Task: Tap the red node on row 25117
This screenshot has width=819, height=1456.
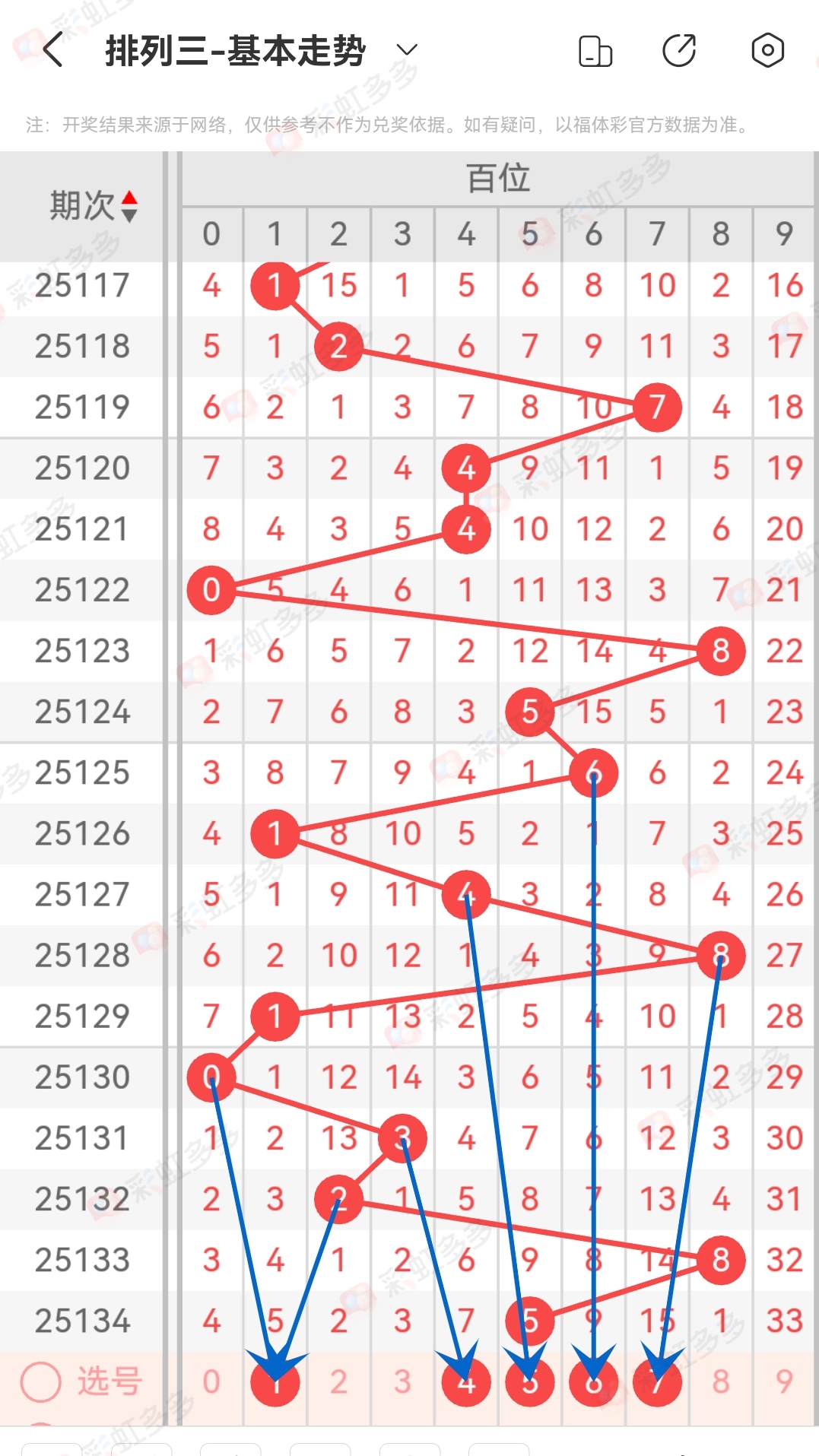Action: (275, 285)
